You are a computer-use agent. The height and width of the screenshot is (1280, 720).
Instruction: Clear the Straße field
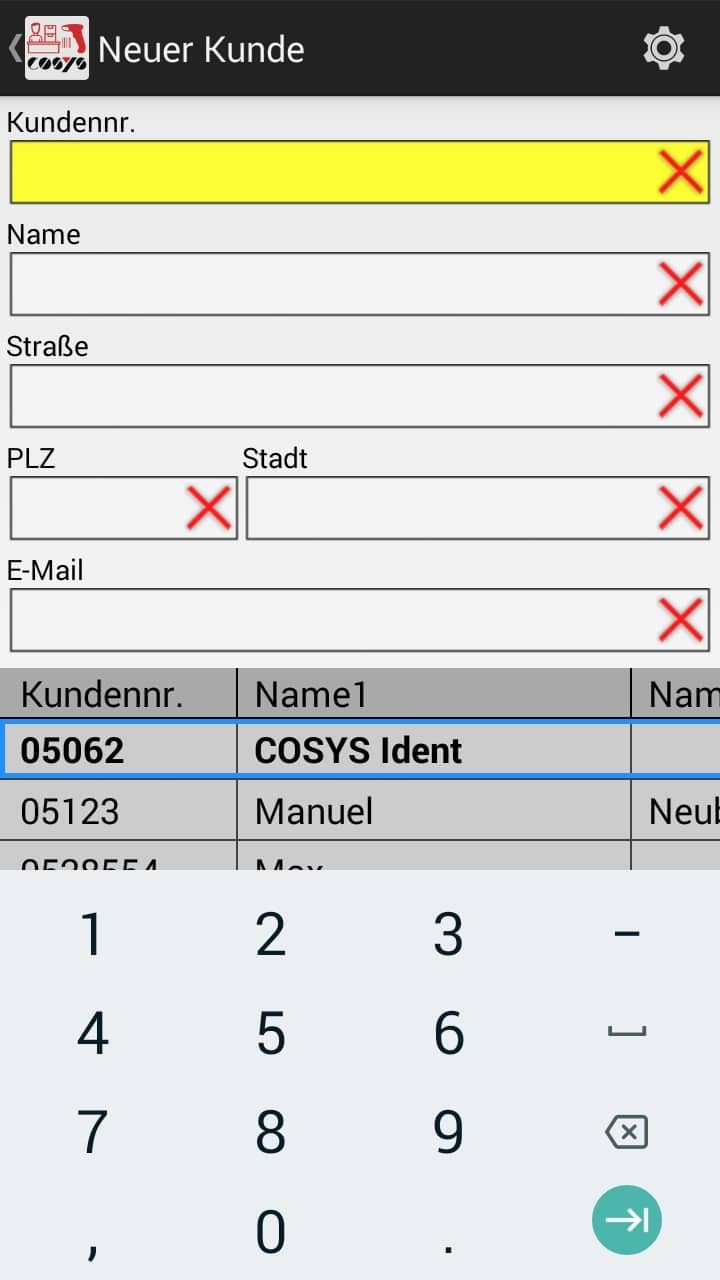coord(680,396)
